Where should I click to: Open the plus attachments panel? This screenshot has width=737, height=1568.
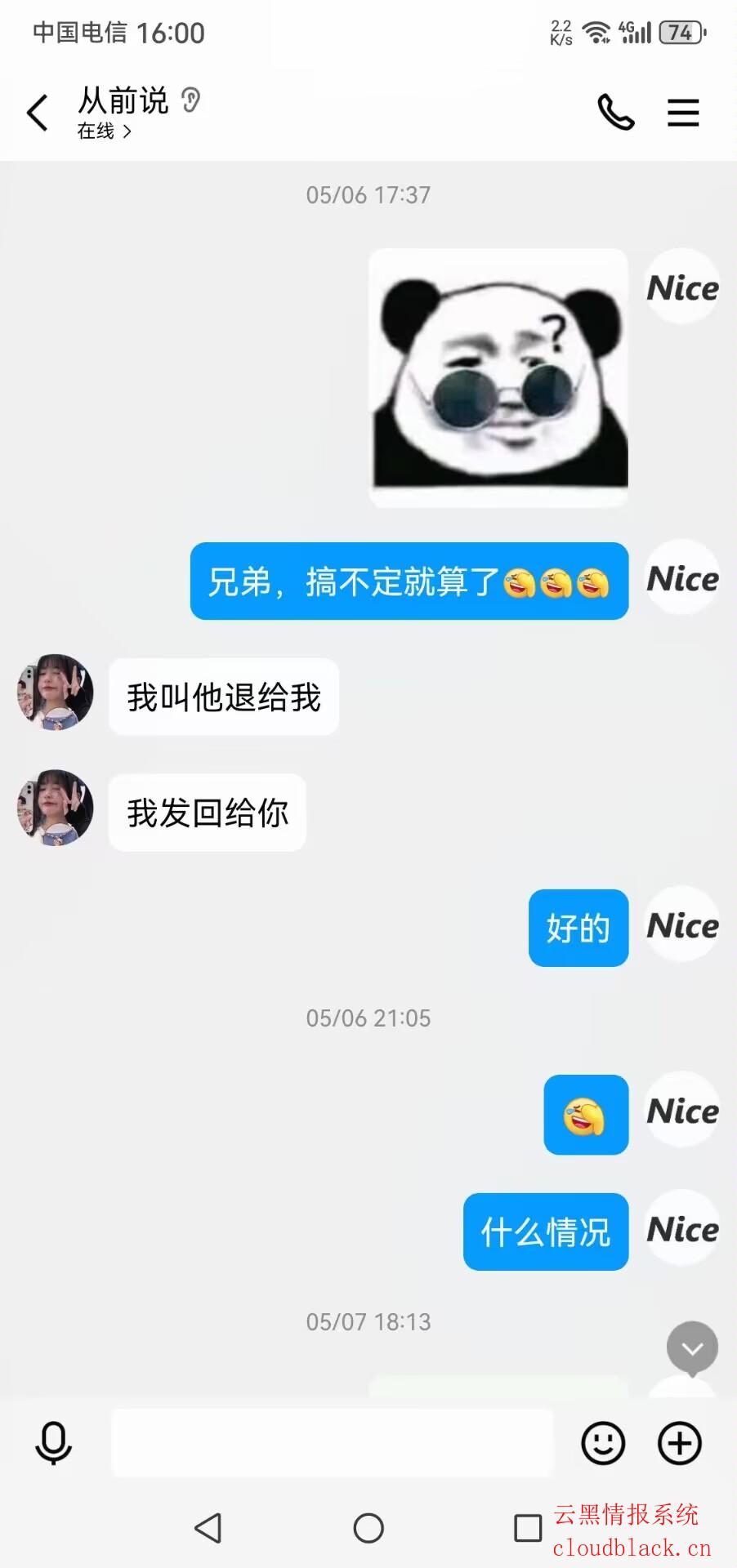680,1443
